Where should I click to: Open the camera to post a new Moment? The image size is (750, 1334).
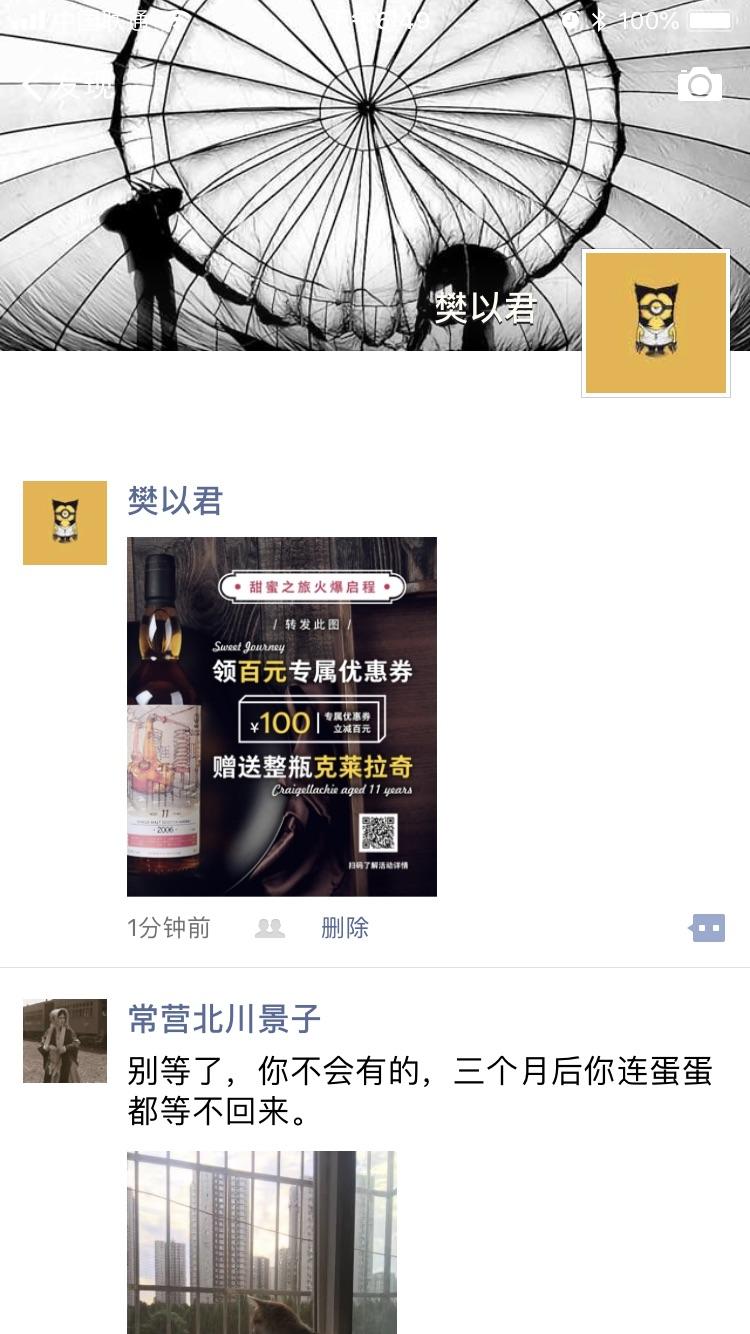pos(701,83)
